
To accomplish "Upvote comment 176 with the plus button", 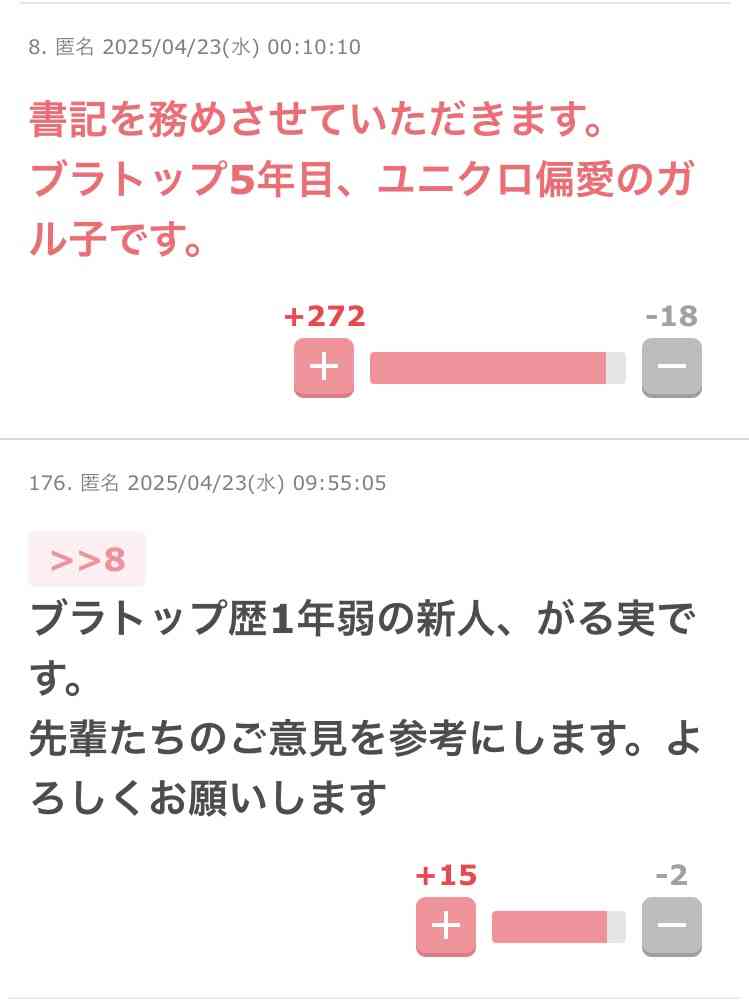I will [x=446, y=926].
